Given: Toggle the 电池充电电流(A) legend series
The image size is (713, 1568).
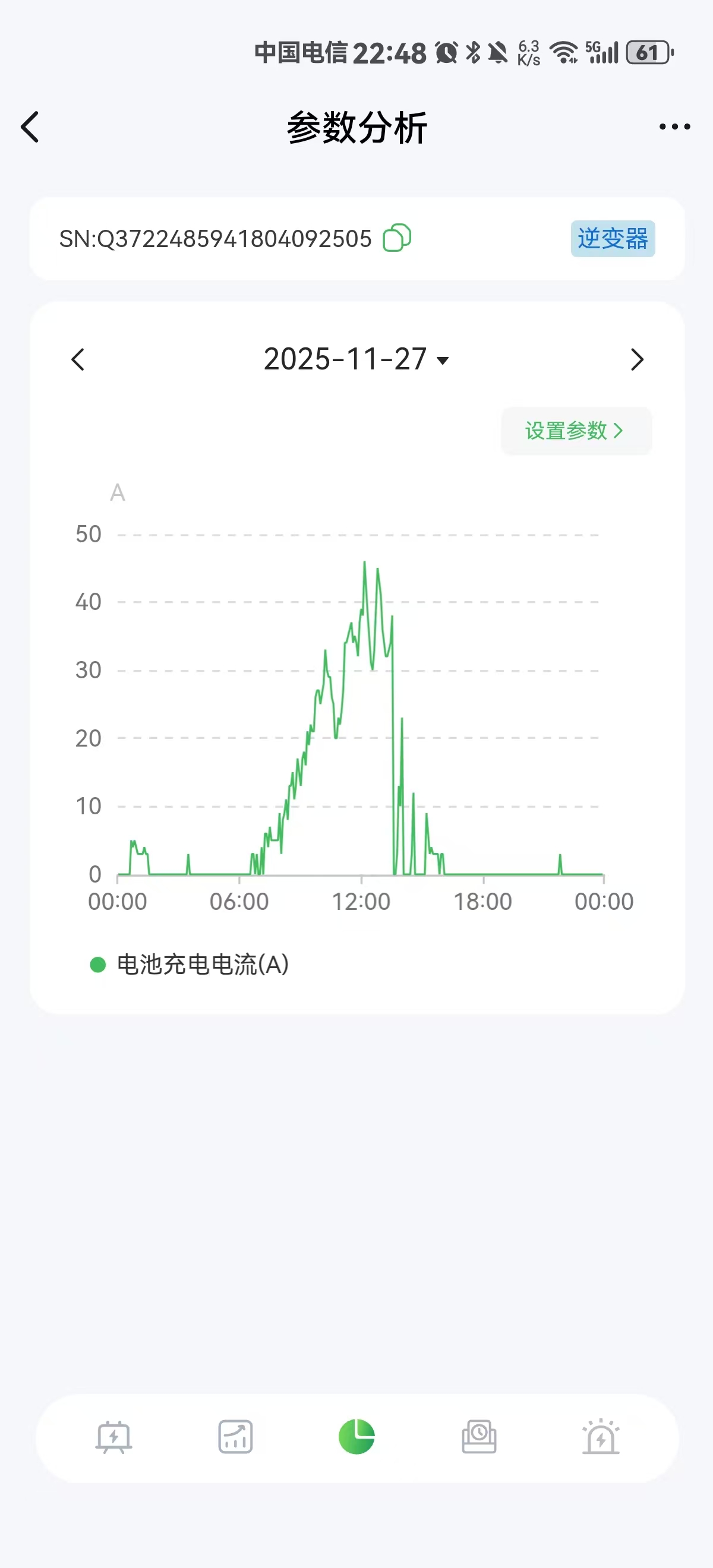Looking at the screenshot, I should point(190,964).
